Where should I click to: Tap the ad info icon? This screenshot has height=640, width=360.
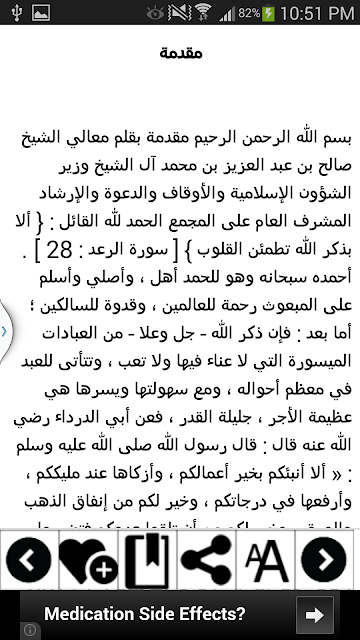(x=30, y=630)
